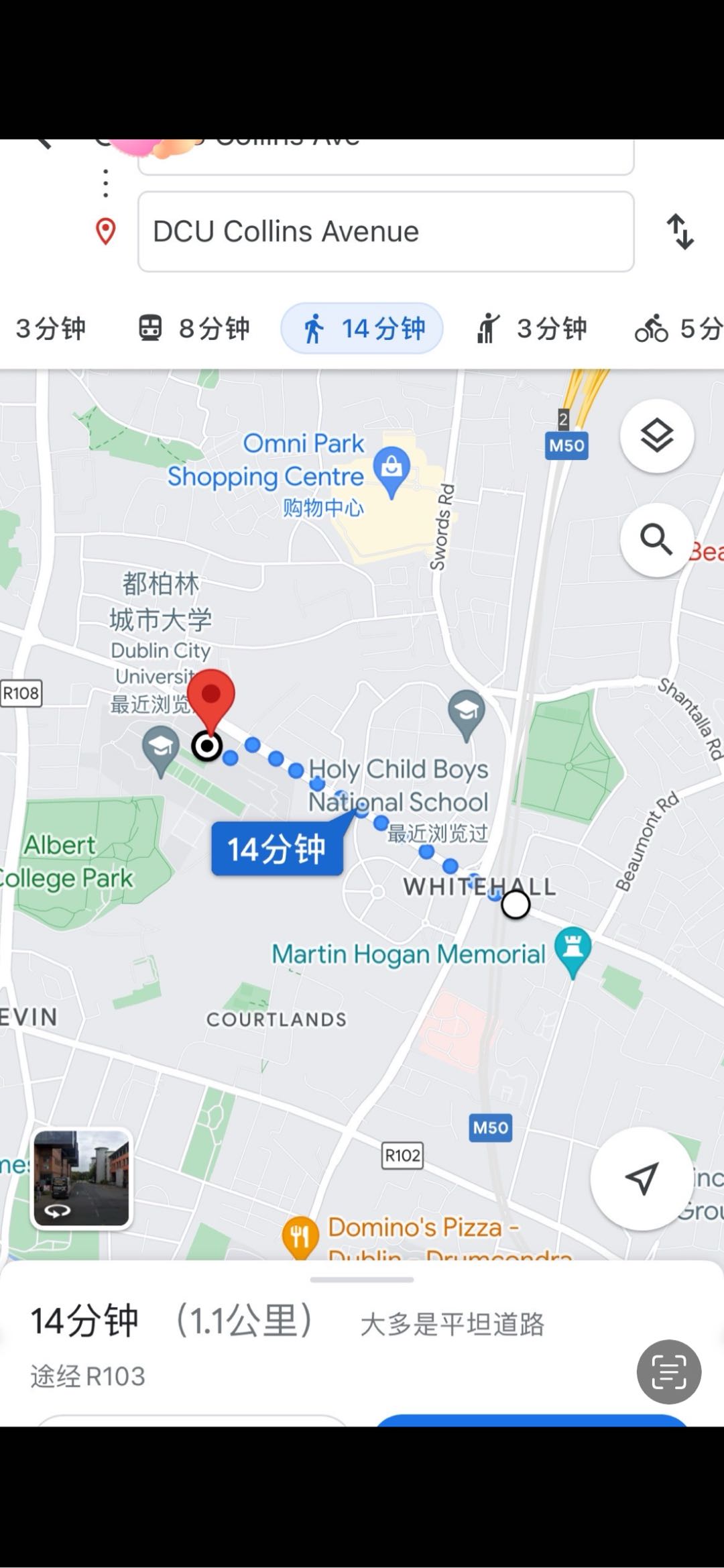
Task: Switch to the transit 8分钟 option
Action: (x=194, y=329)
